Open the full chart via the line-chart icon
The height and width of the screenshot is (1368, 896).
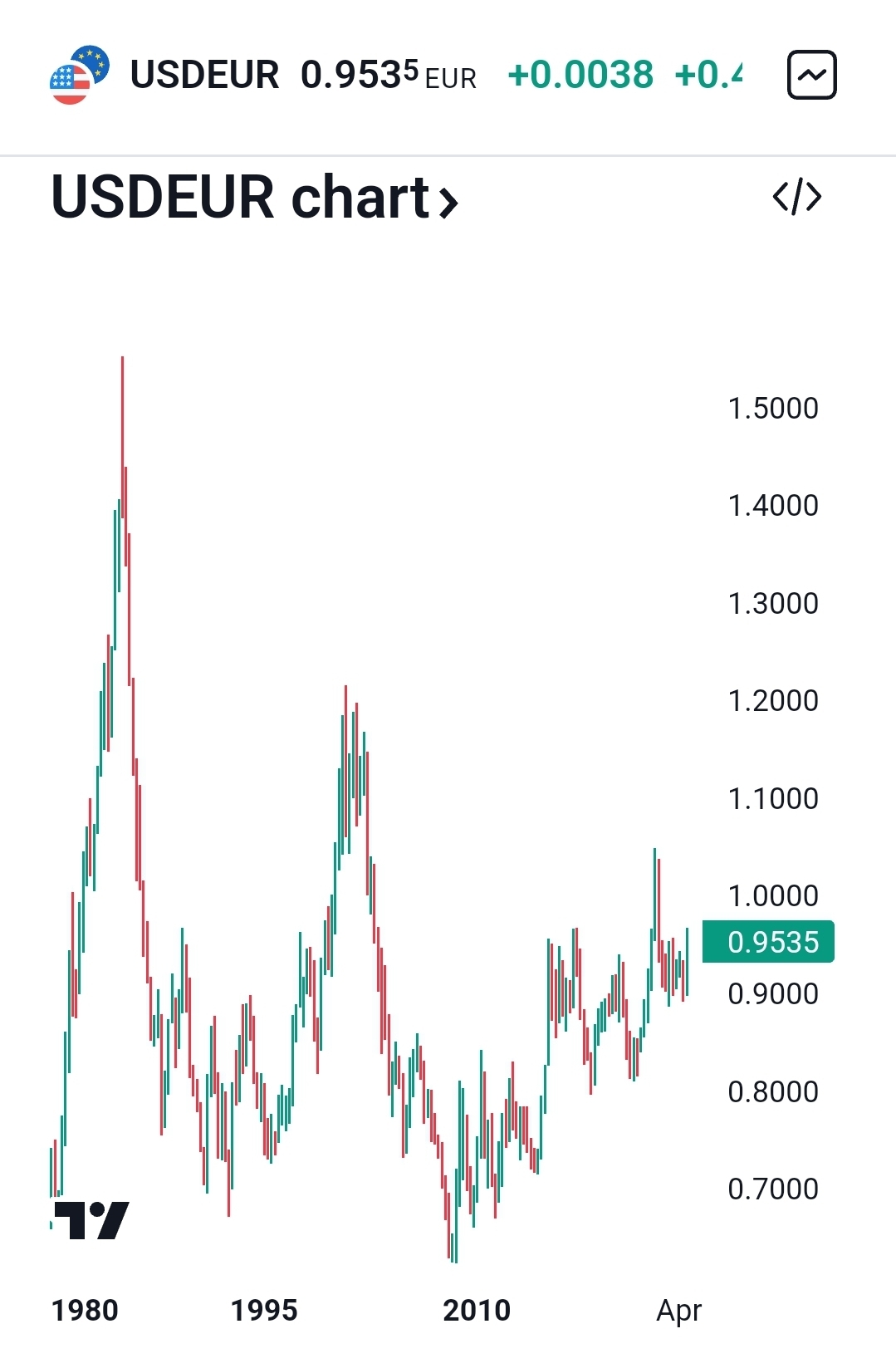(812, 74)
